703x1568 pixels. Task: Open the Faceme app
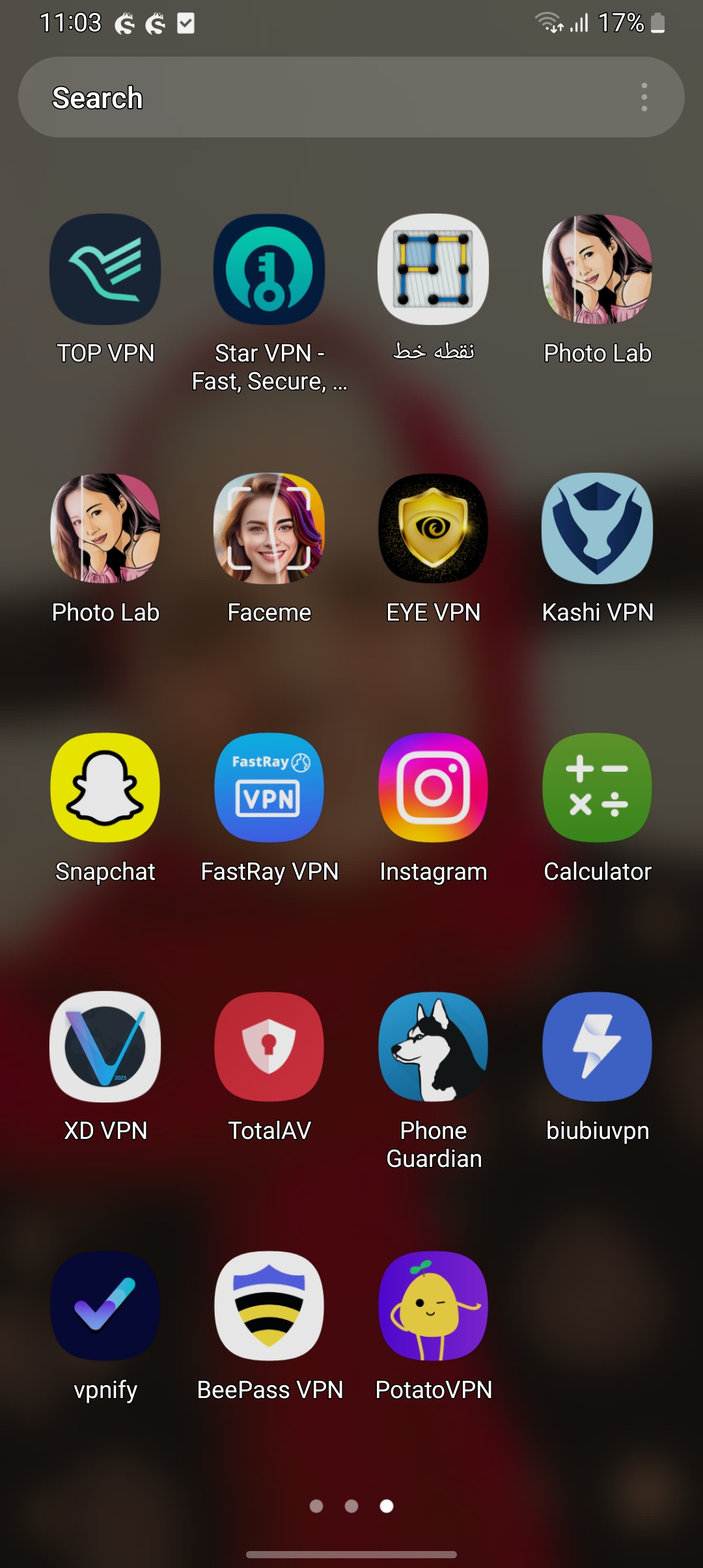(x=269, y=529)
